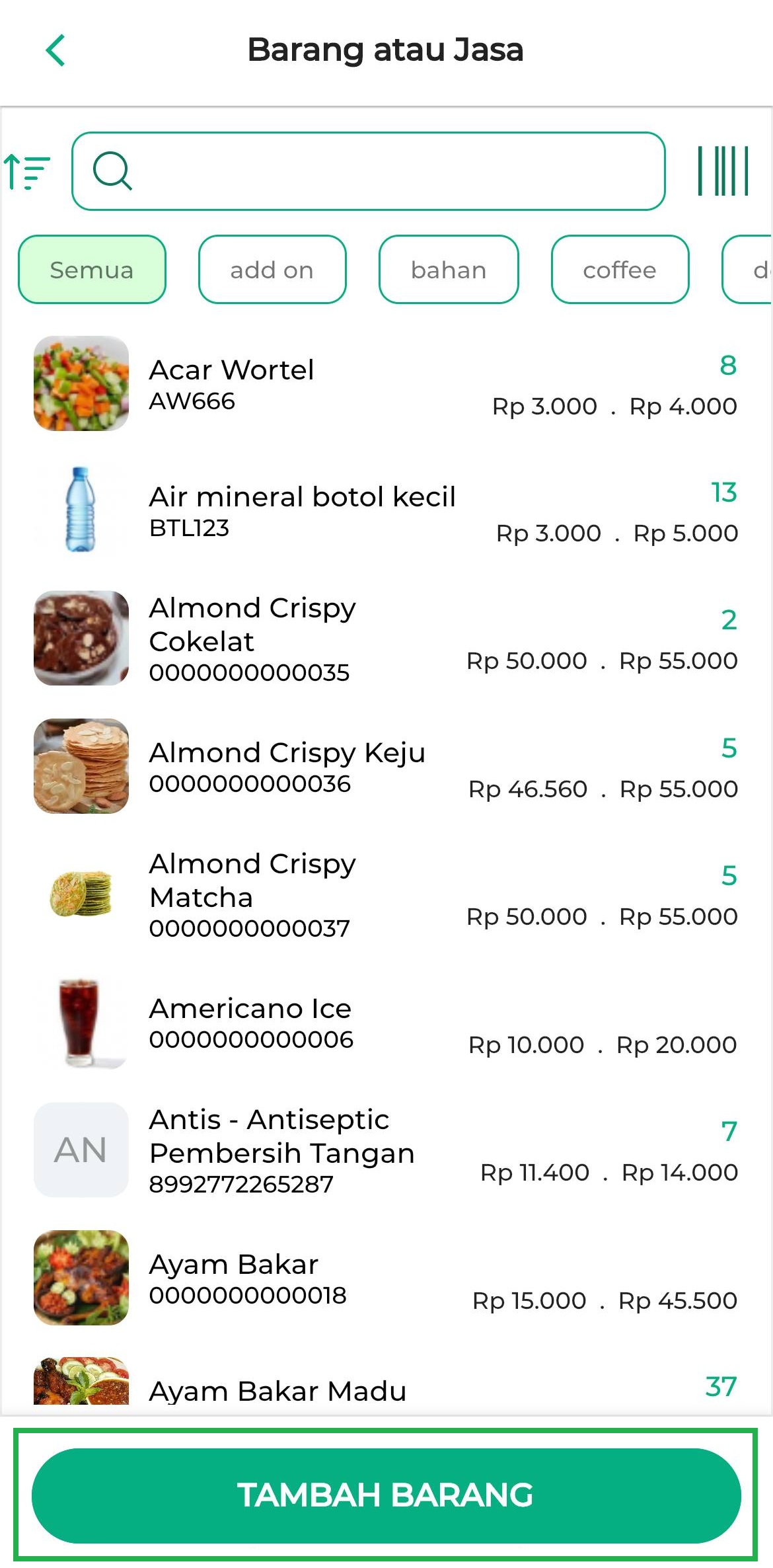This screenshot has width=773, height=1568.
Task: Filter by the coffee chip
Action: 620,270
